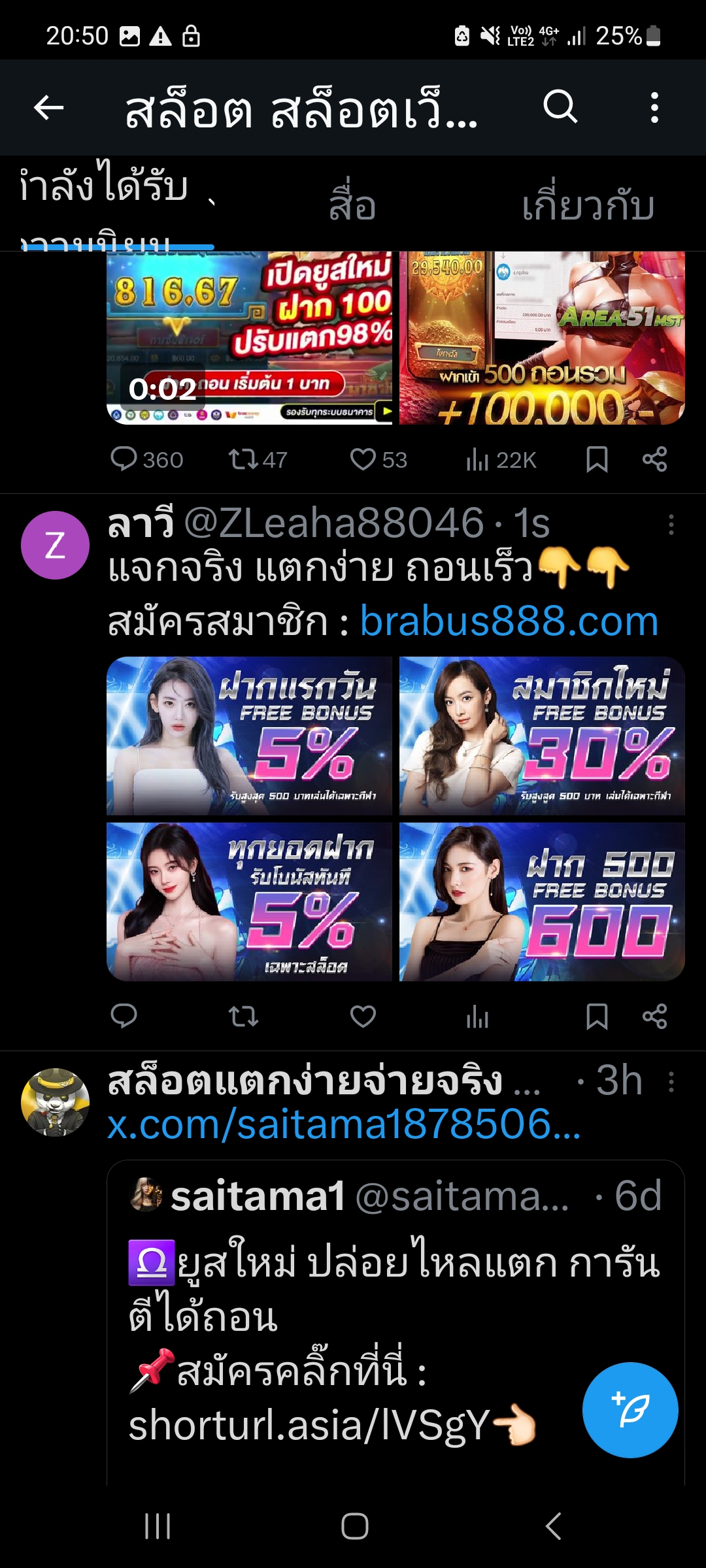Open the สมาชิกใหม่ 30% bonus image

[x=542, y=736]
